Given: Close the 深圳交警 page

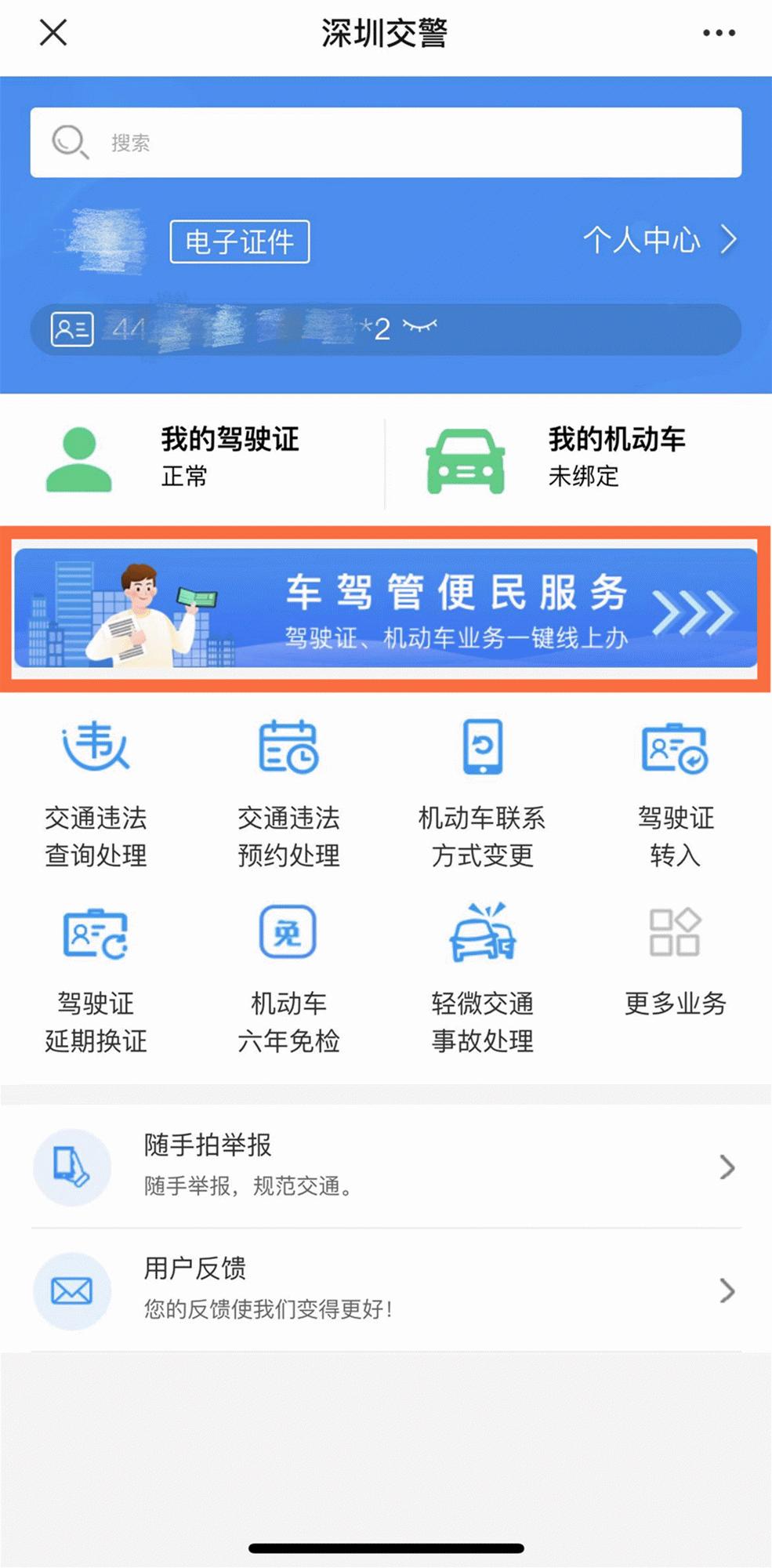Looking at the screenshot, I should coord(53,33).
